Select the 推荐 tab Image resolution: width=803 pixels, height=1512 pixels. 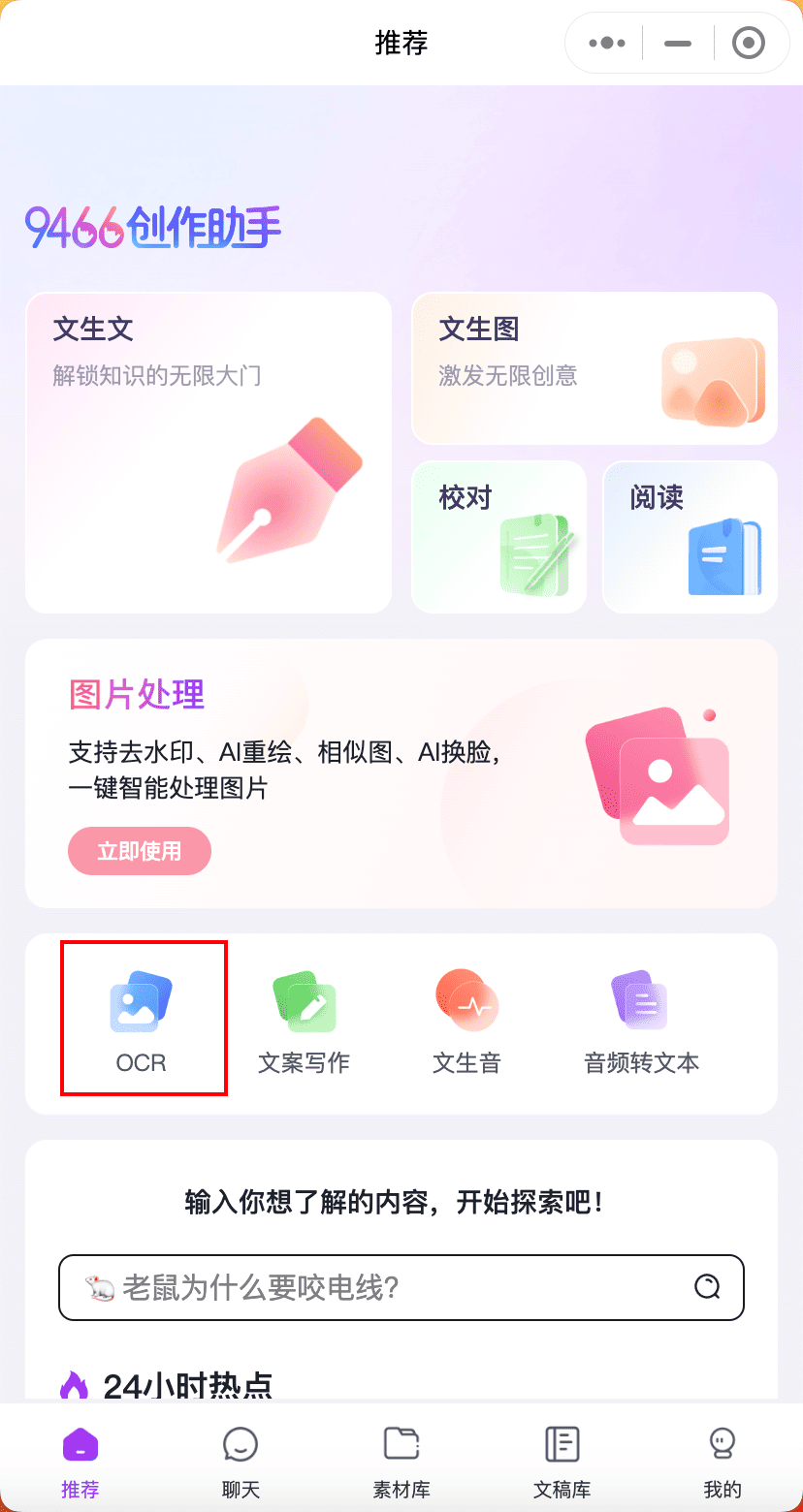tap(80, 1462)
